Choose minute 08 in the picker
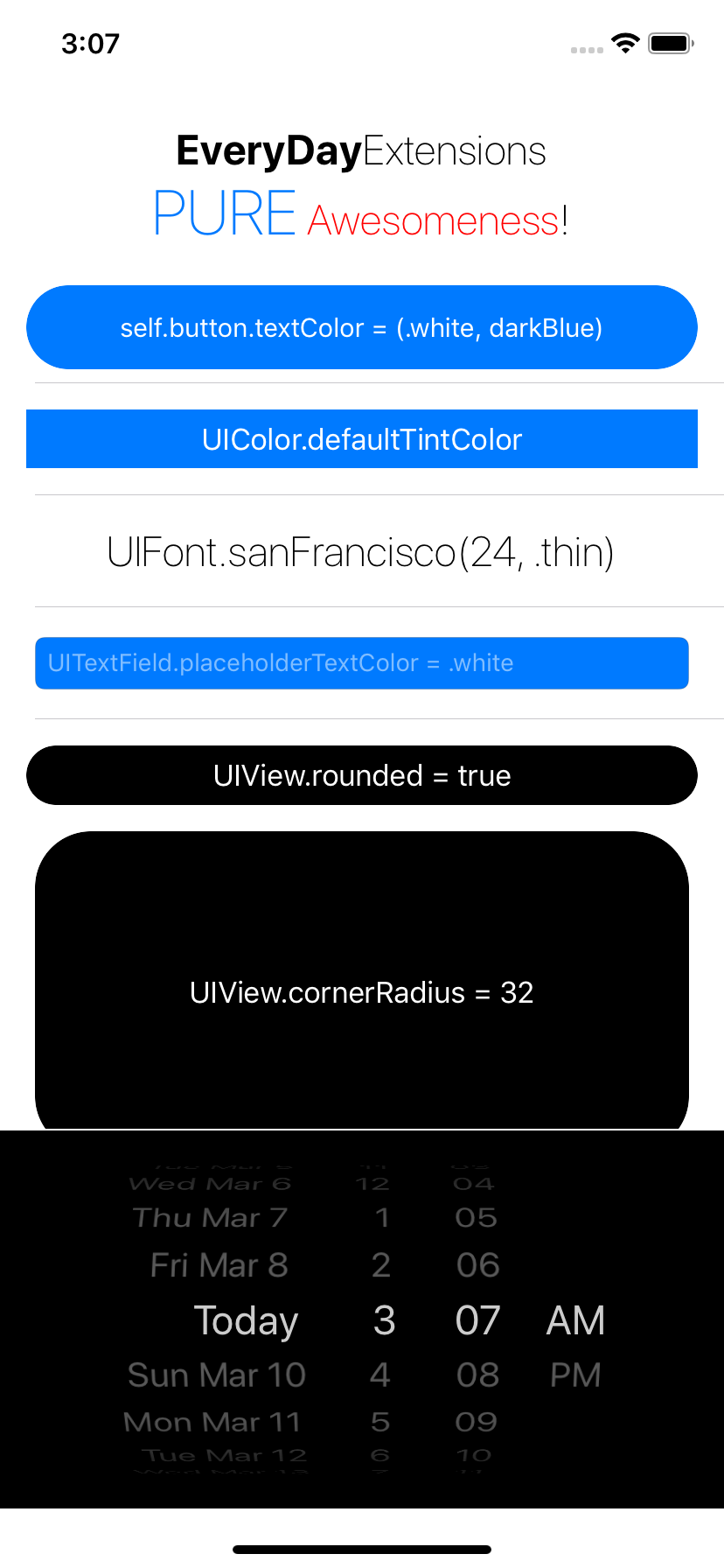724x1568 pixels. click(477, 1375)
